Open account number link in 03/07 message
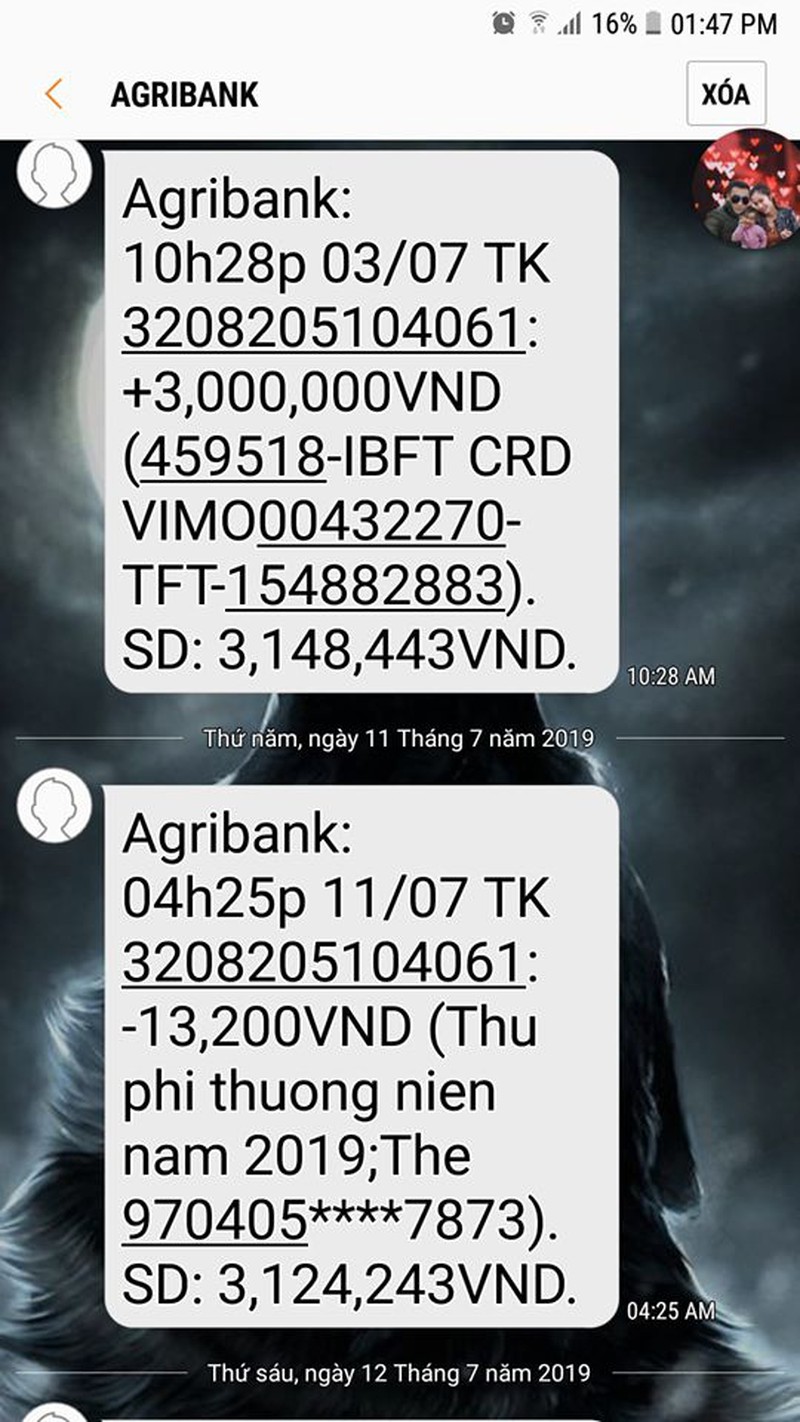Image resolution: width=800 pixels, height=1422 pixels. coord(322,328)
